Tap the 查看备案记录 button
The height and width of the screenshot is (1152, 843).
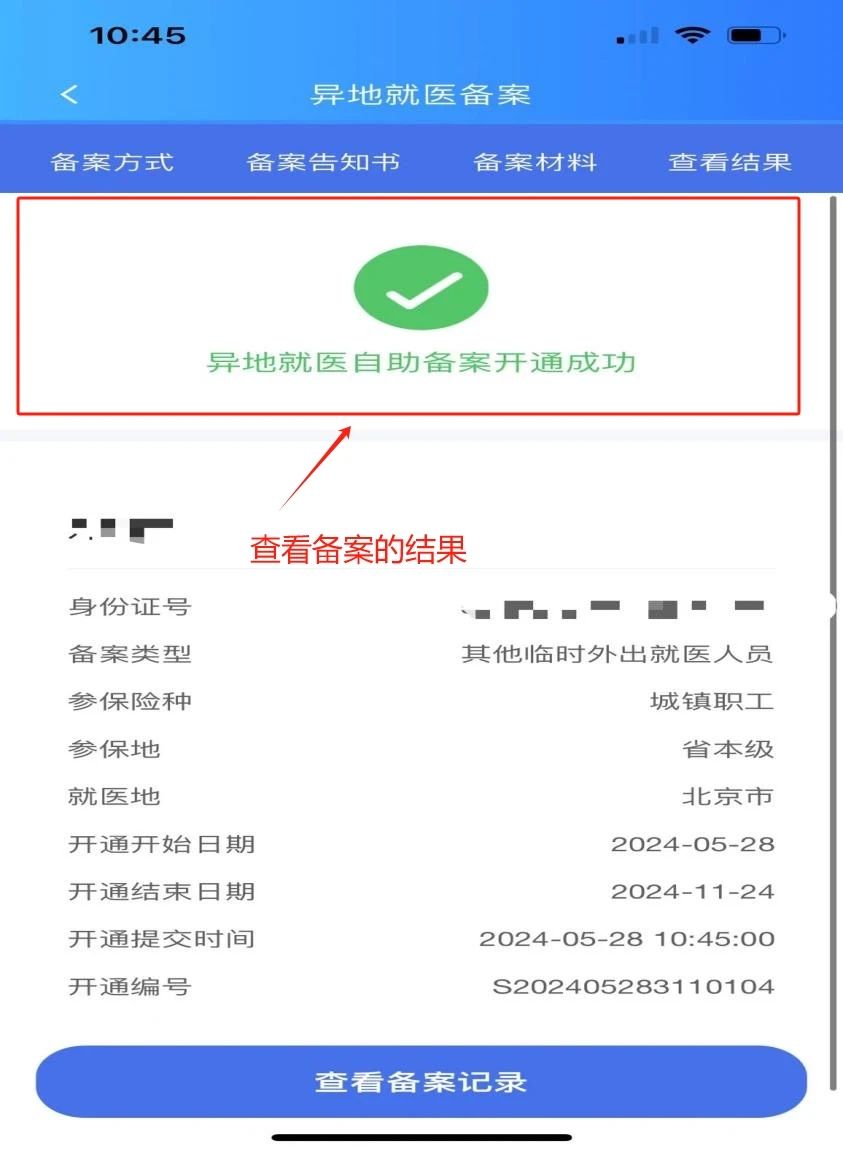pyautogui.click(x=421, y=1082)
